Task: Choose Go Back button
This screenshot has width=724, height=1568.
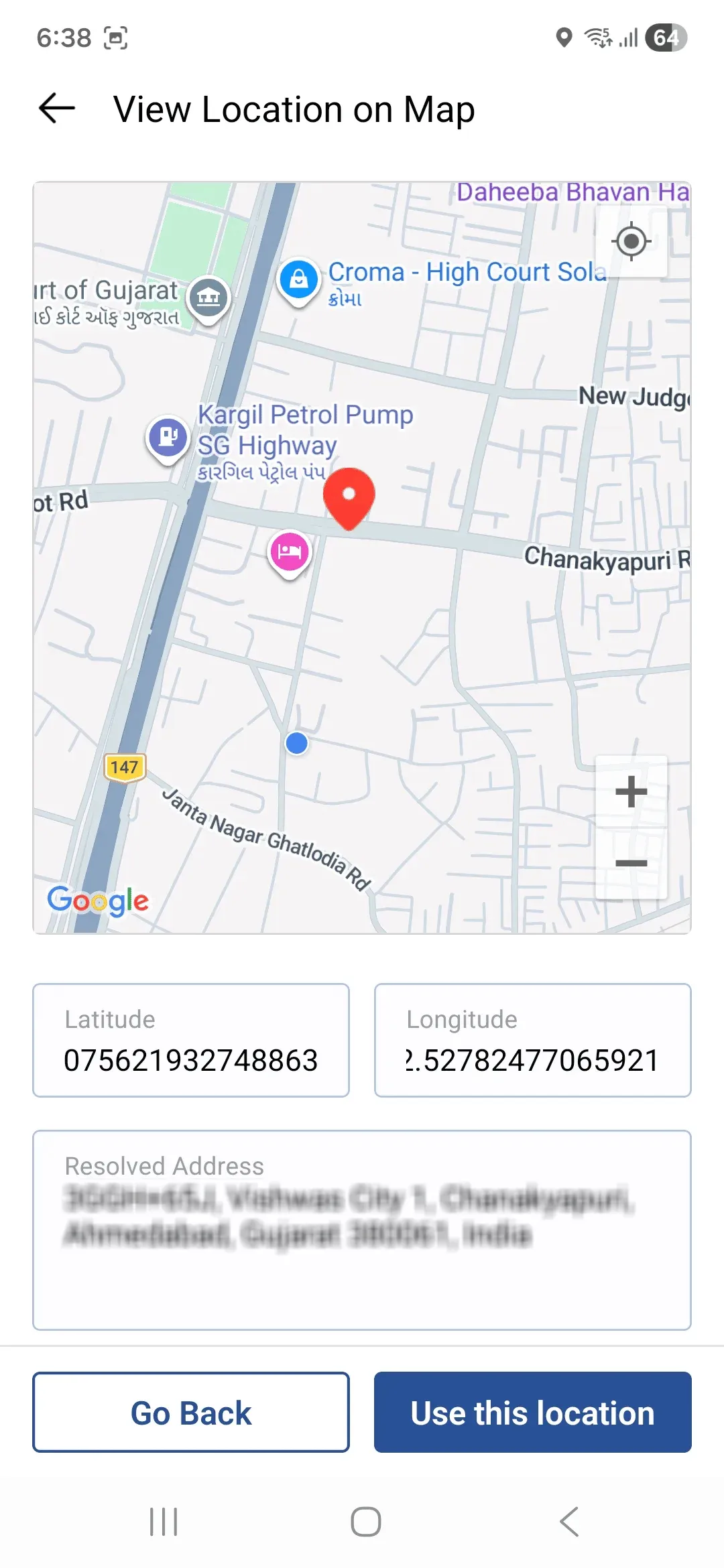Action: pos(191,1413)
